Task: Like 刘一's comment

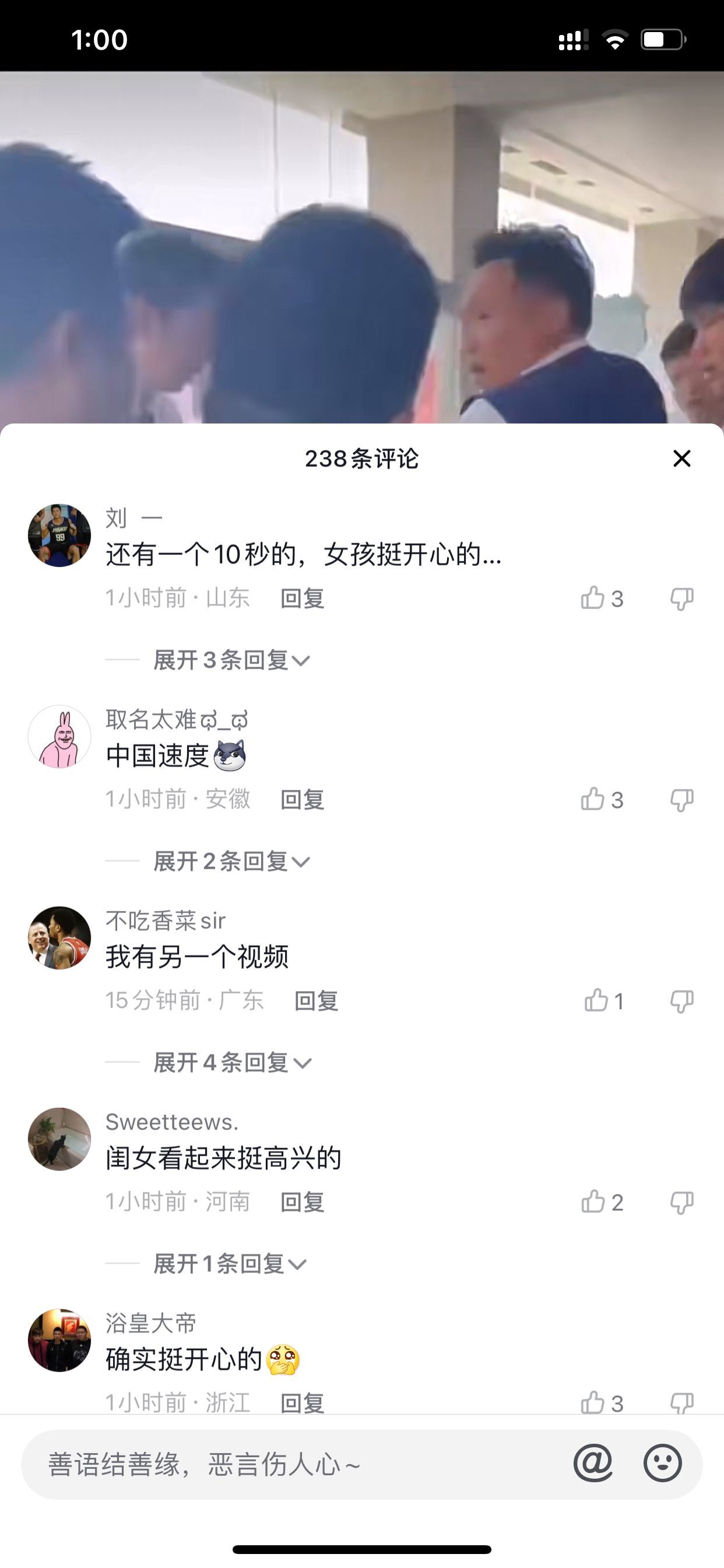Action: tap(593, 598)
